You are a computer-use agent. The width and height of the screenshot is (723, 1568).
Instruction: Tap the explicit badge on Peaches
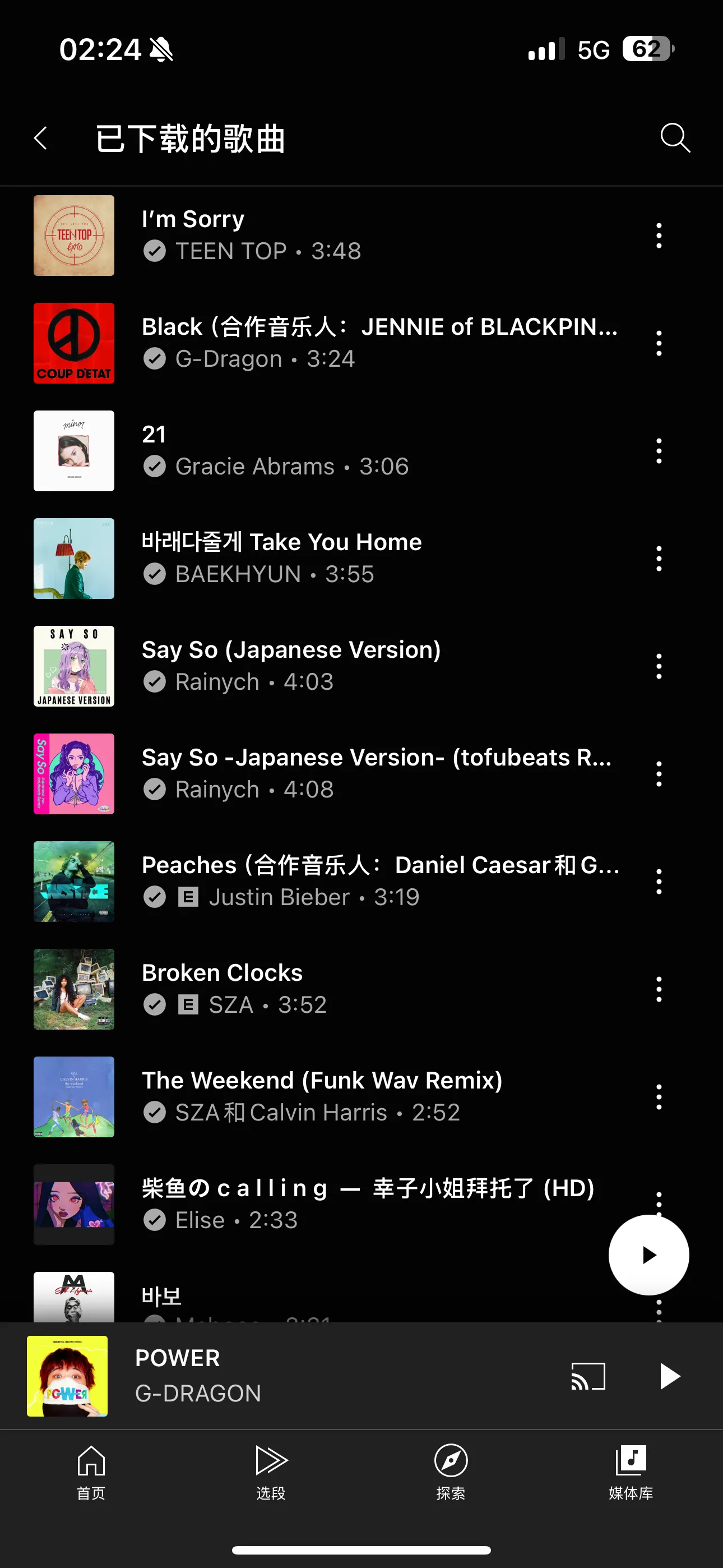[189, 897]
